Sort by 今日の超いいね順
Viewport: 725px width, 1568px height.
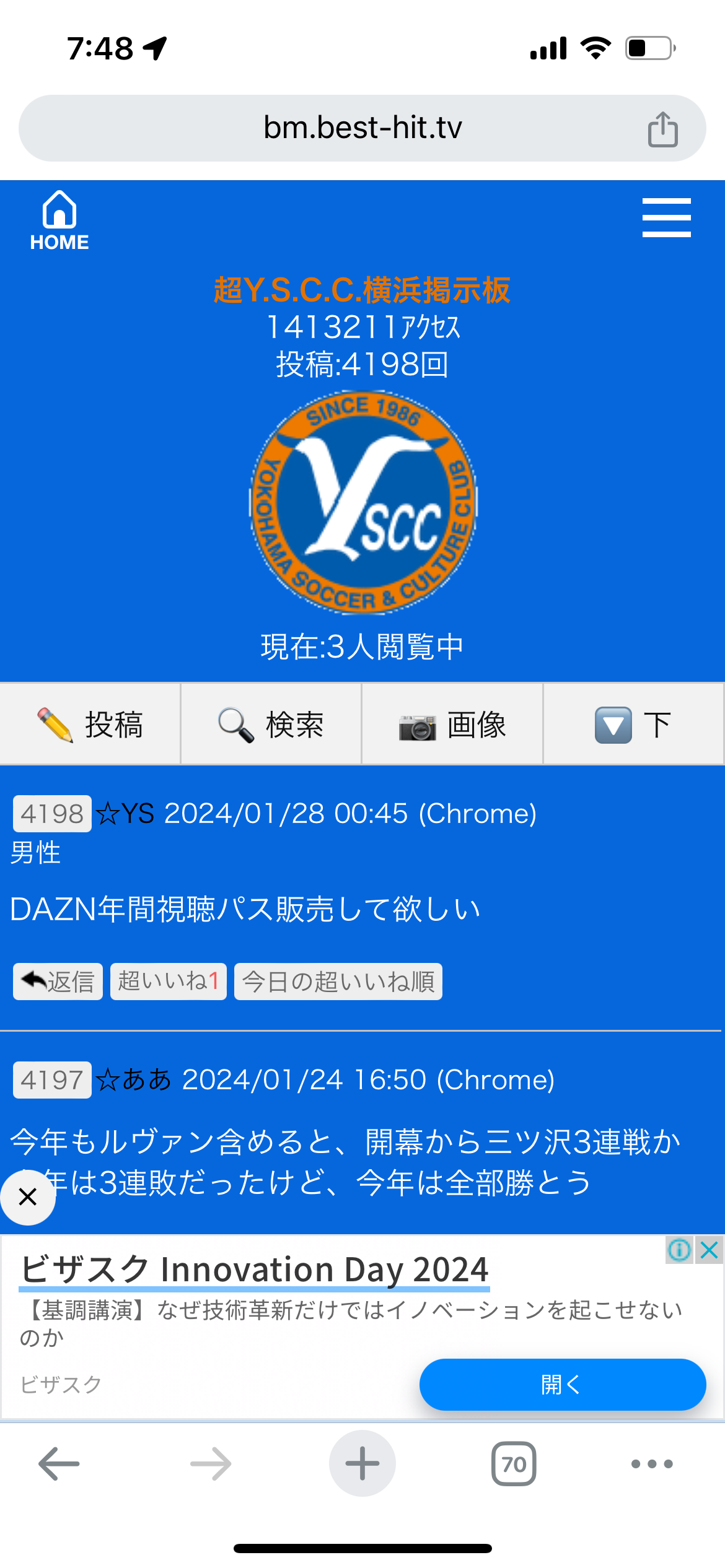(x=338, y=982)
